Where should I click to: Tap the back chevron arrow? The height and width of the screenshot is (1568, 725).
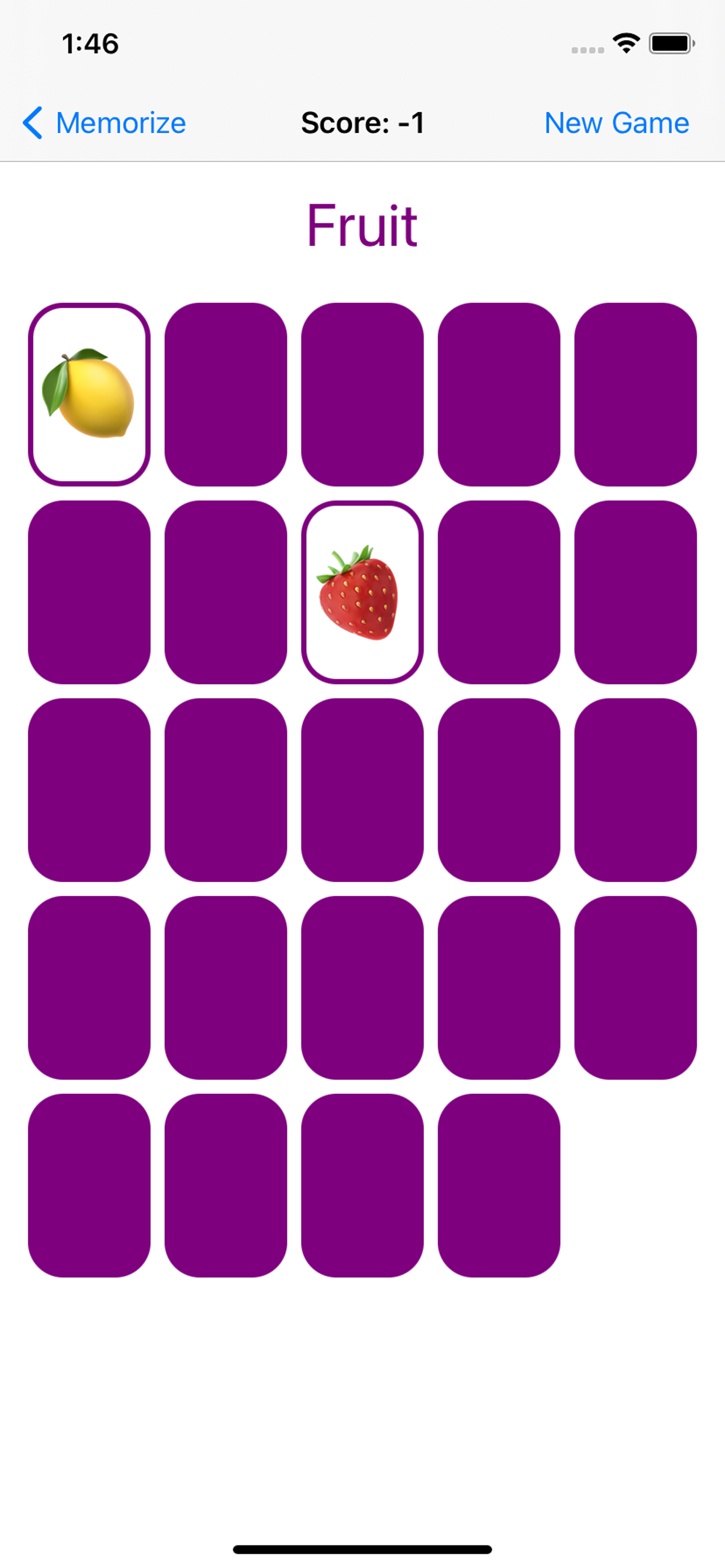[x=32, y=123]
